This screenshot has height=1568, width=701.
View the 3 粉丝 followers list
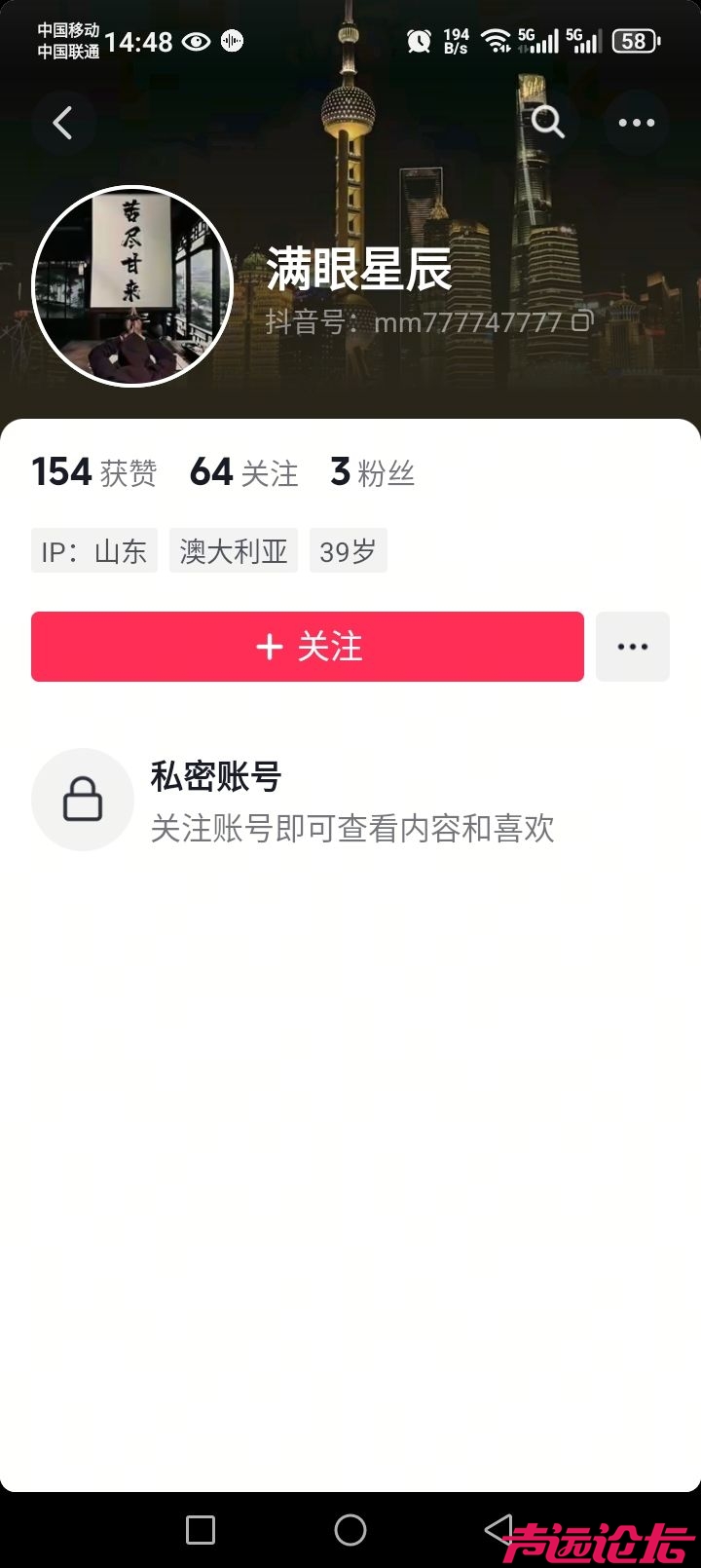(373, 473)
